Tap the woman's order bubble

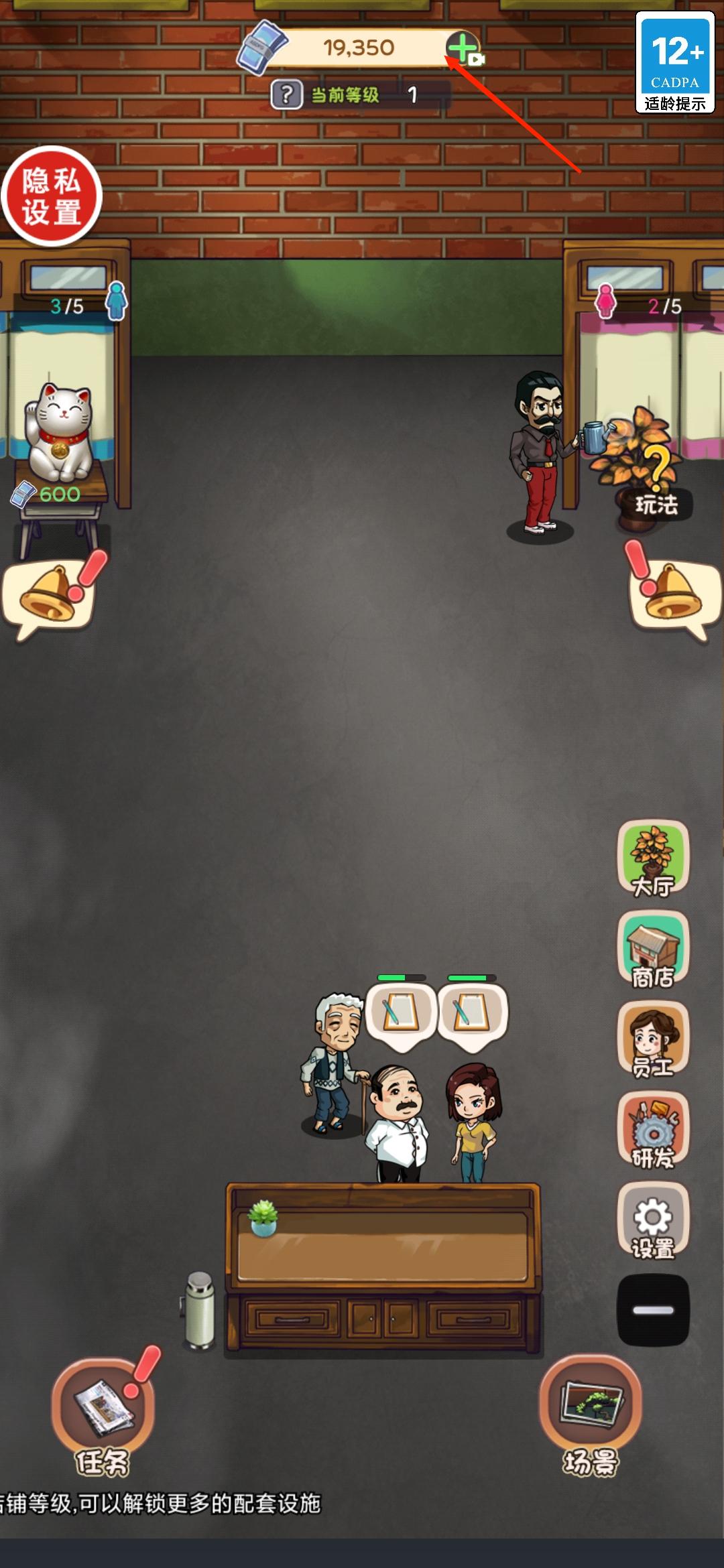coord(472,1013)
